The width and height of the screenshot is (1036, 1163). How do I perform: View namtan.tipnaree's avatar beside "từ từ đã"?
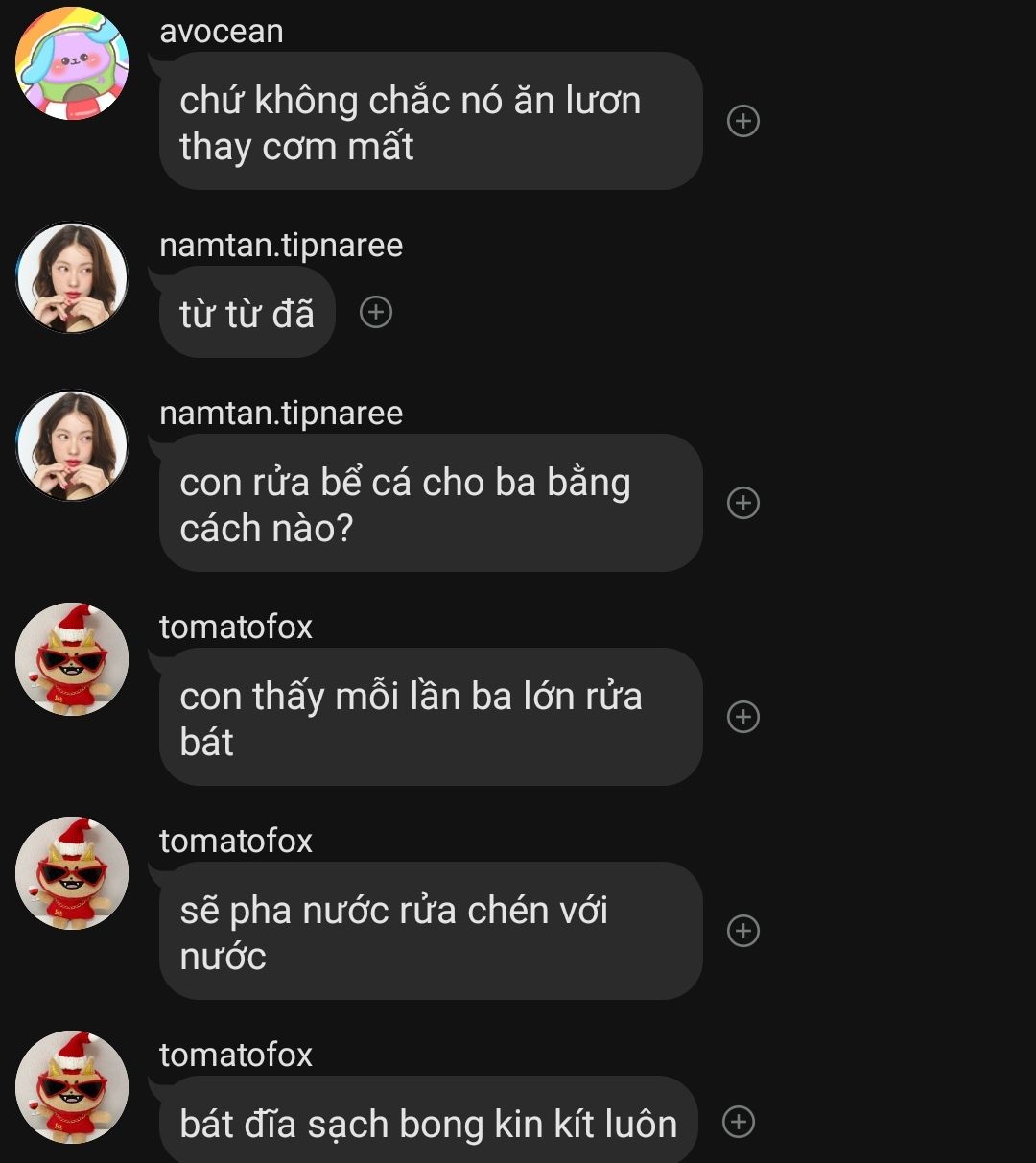click(72, 278)
